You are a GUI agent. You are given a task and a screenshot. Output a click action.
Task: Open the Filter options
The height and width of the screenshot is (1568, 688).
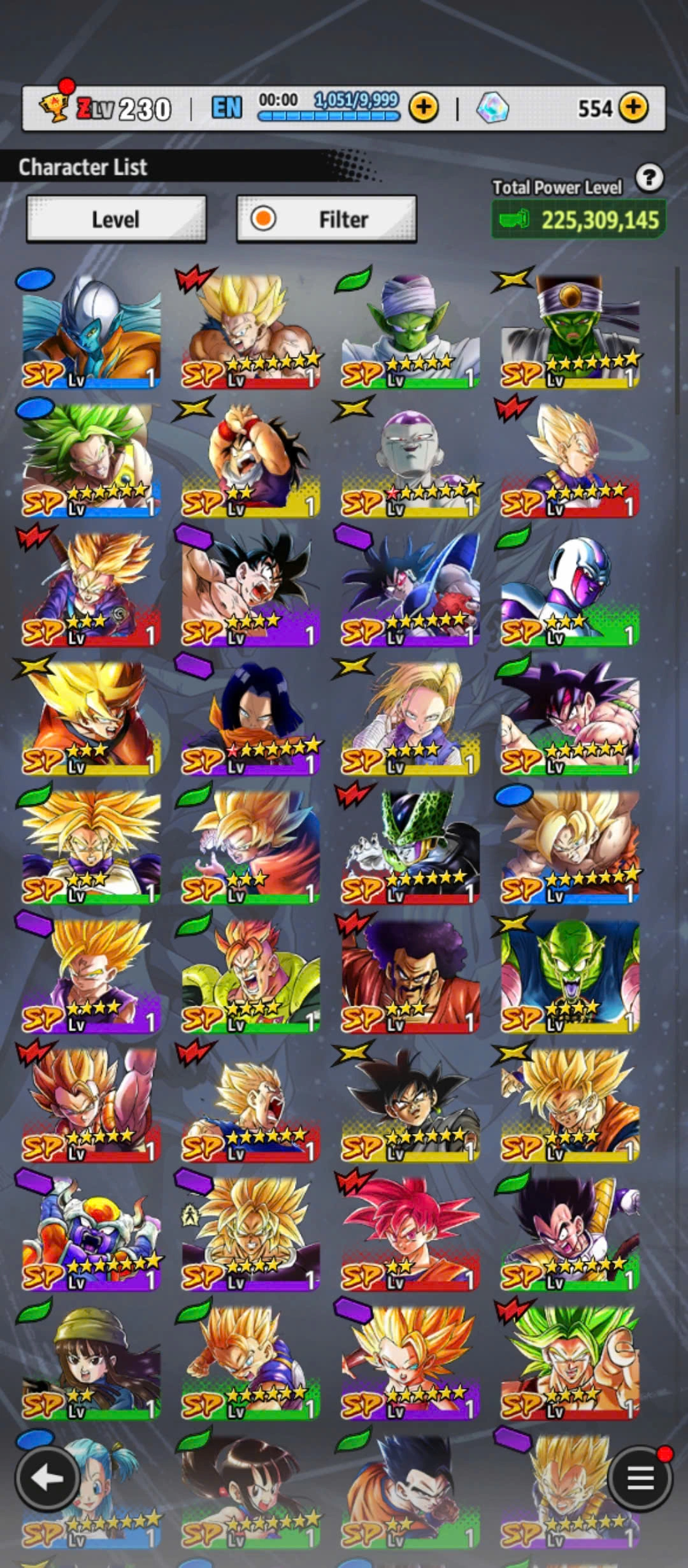pyautogui.click(x=326, y=219)
